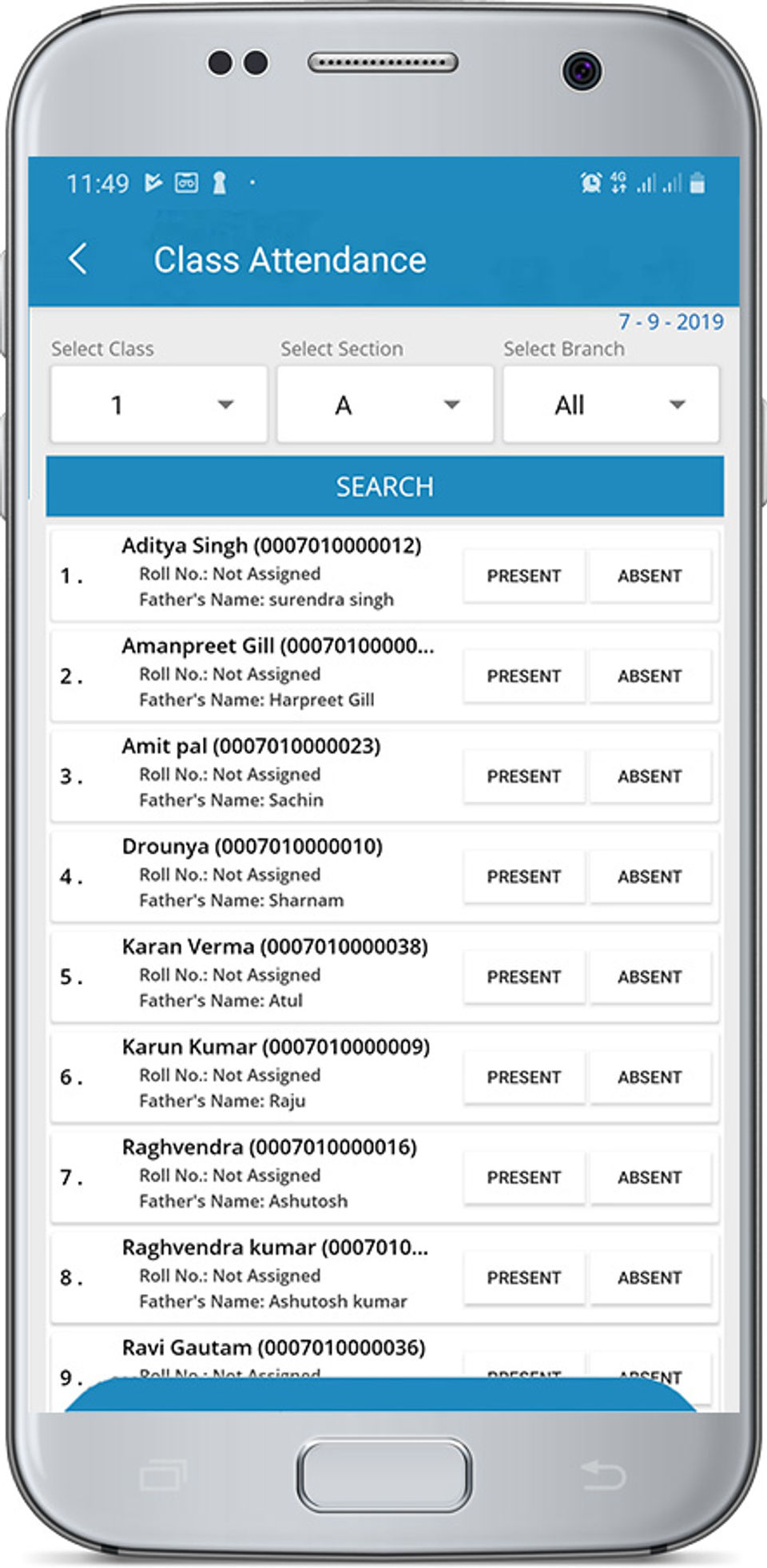Mark Amit pal as present
Screen dimensions: 767x1568
point(524,776)
